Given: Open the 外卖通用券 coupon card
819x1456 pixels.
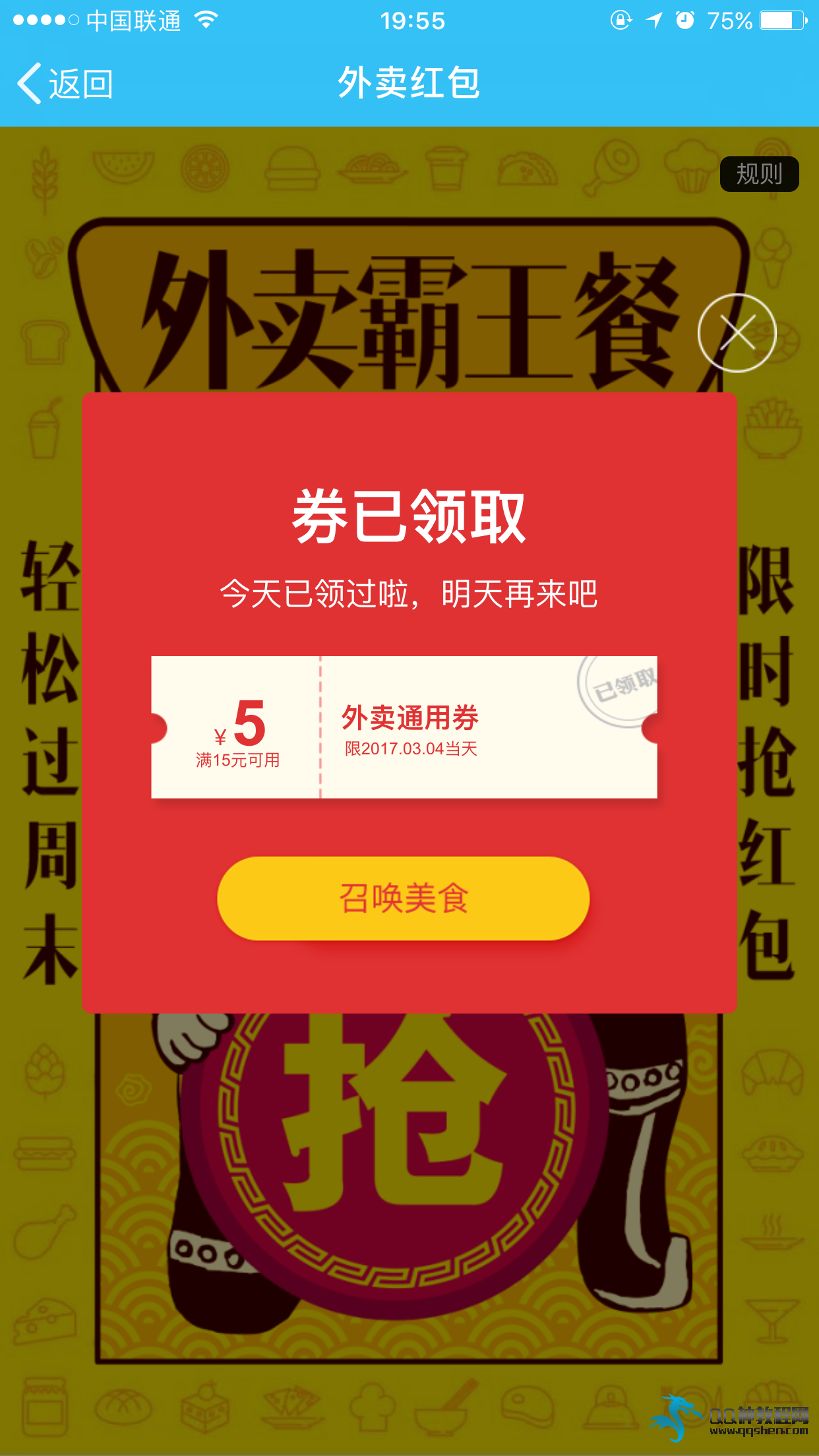Looking at the screenshot, I should 404,727.
